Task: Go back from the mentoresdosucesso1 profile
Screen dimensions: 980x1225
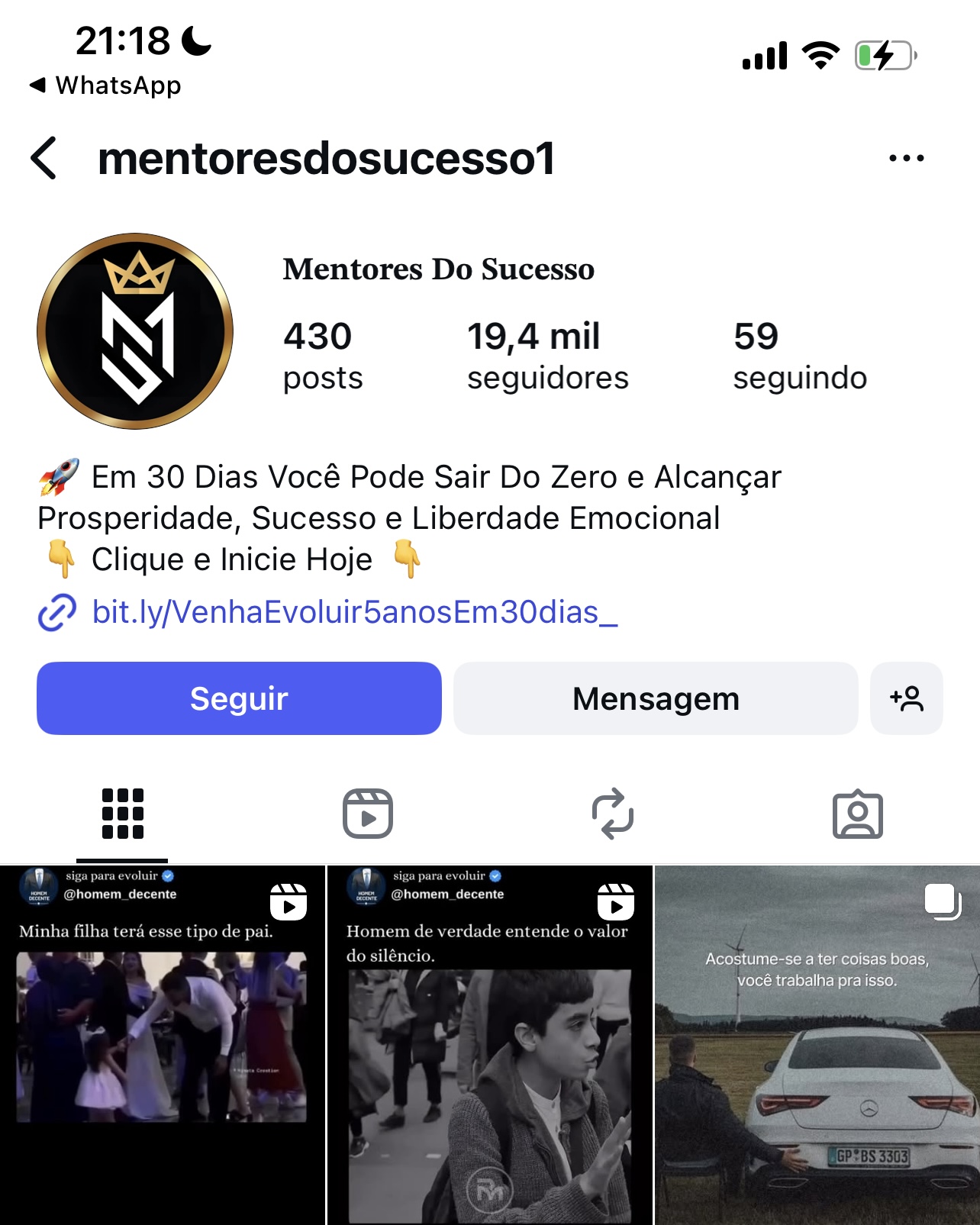Action: coord(44,158)
